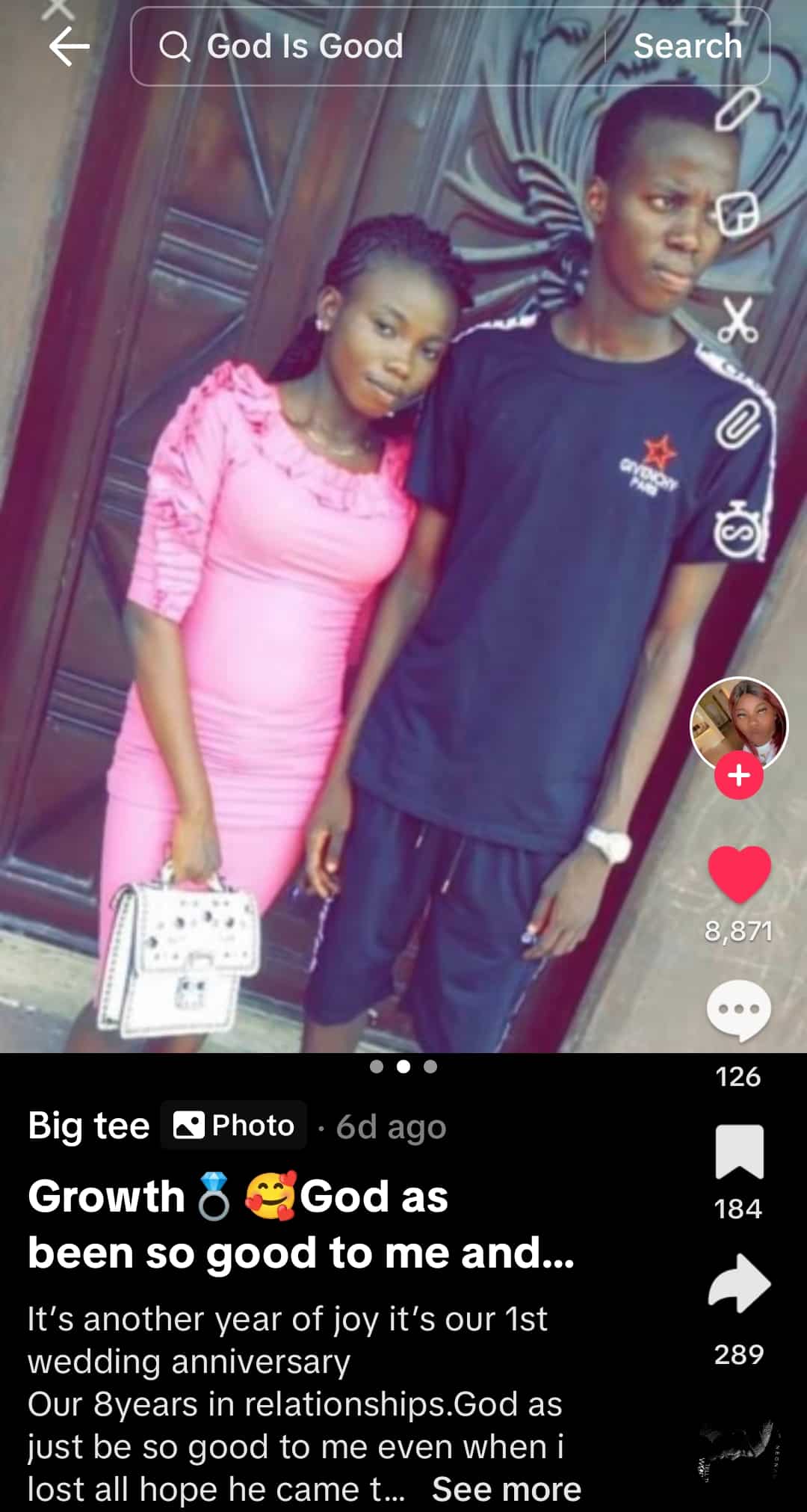Like this photo post

738,874
